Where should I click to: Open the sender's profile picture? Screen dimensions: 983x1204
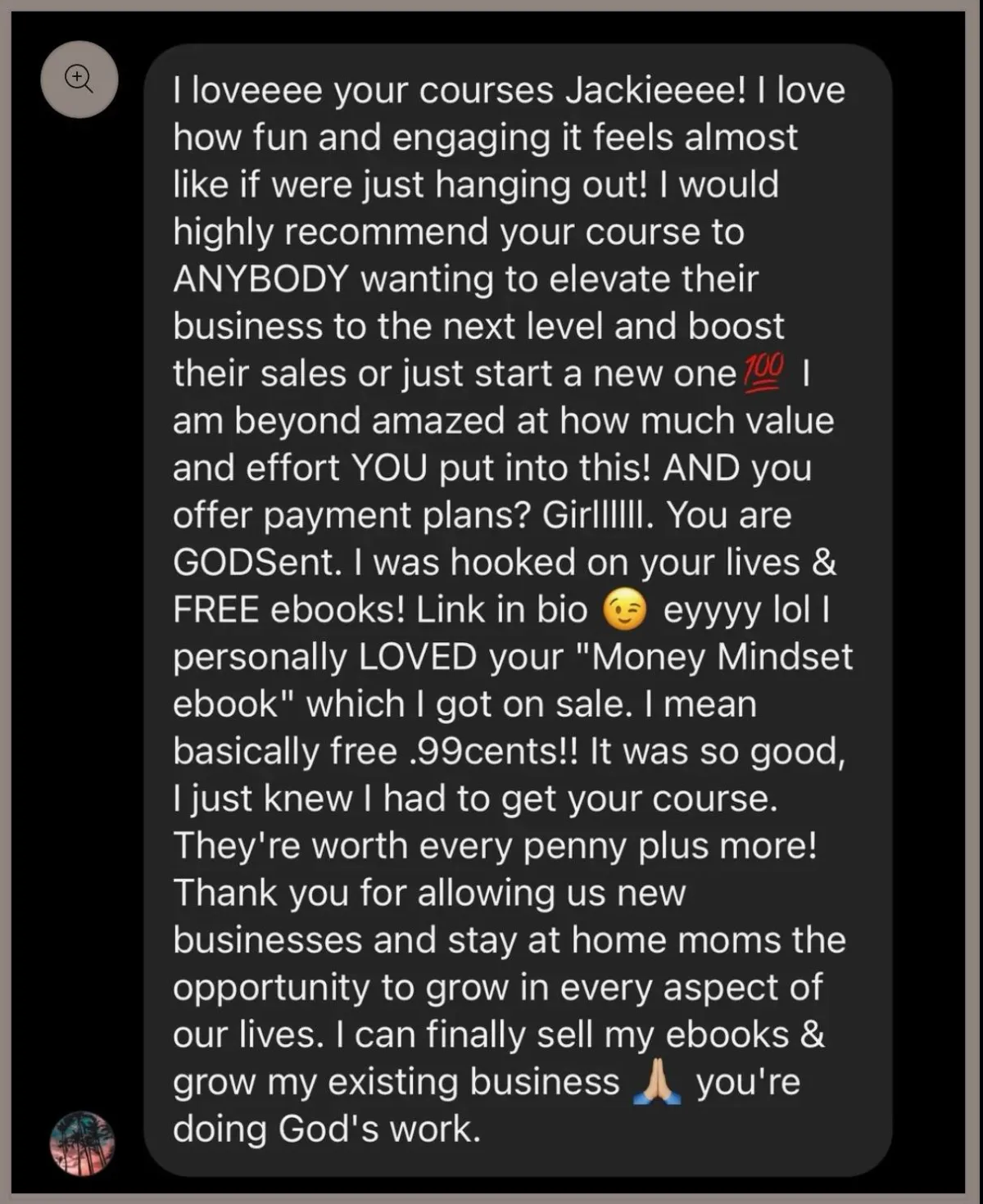82,1143
